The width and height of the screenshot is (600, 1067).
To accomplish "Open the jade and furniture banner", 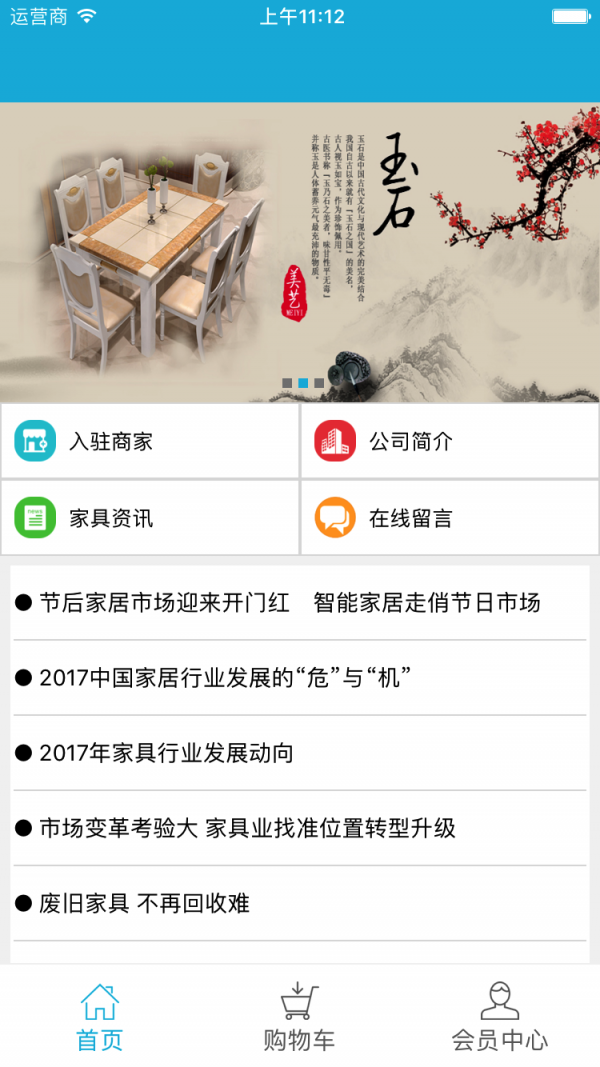I will click(x=300, y=250).
